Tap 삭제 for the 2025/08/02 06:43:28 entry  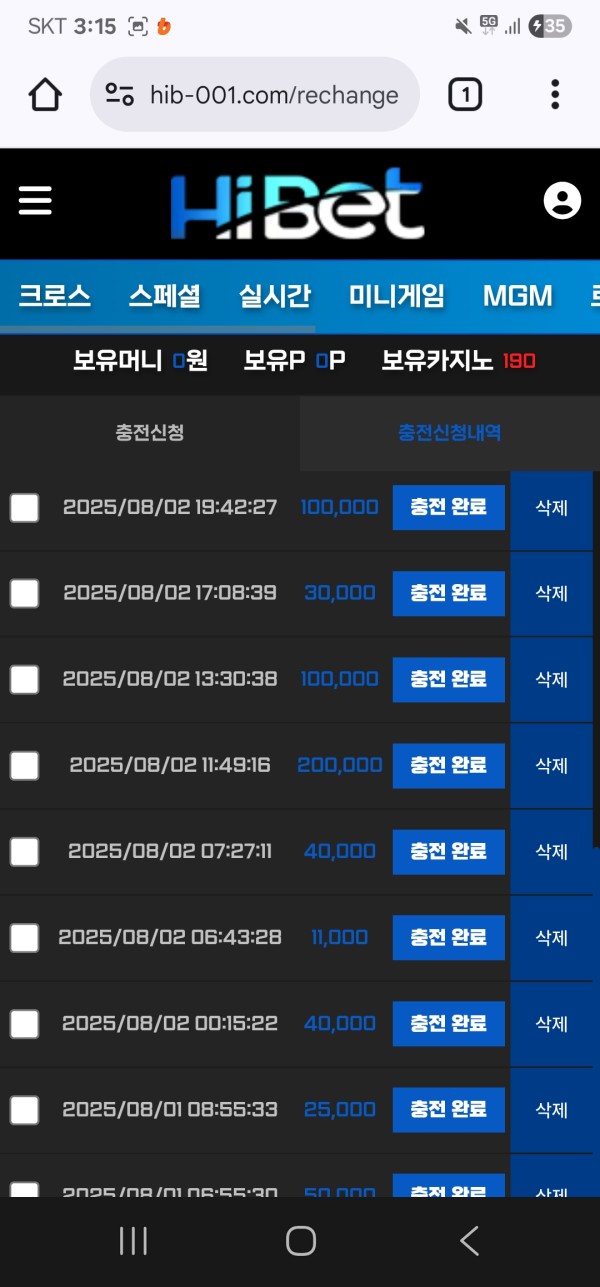(552, 938)
